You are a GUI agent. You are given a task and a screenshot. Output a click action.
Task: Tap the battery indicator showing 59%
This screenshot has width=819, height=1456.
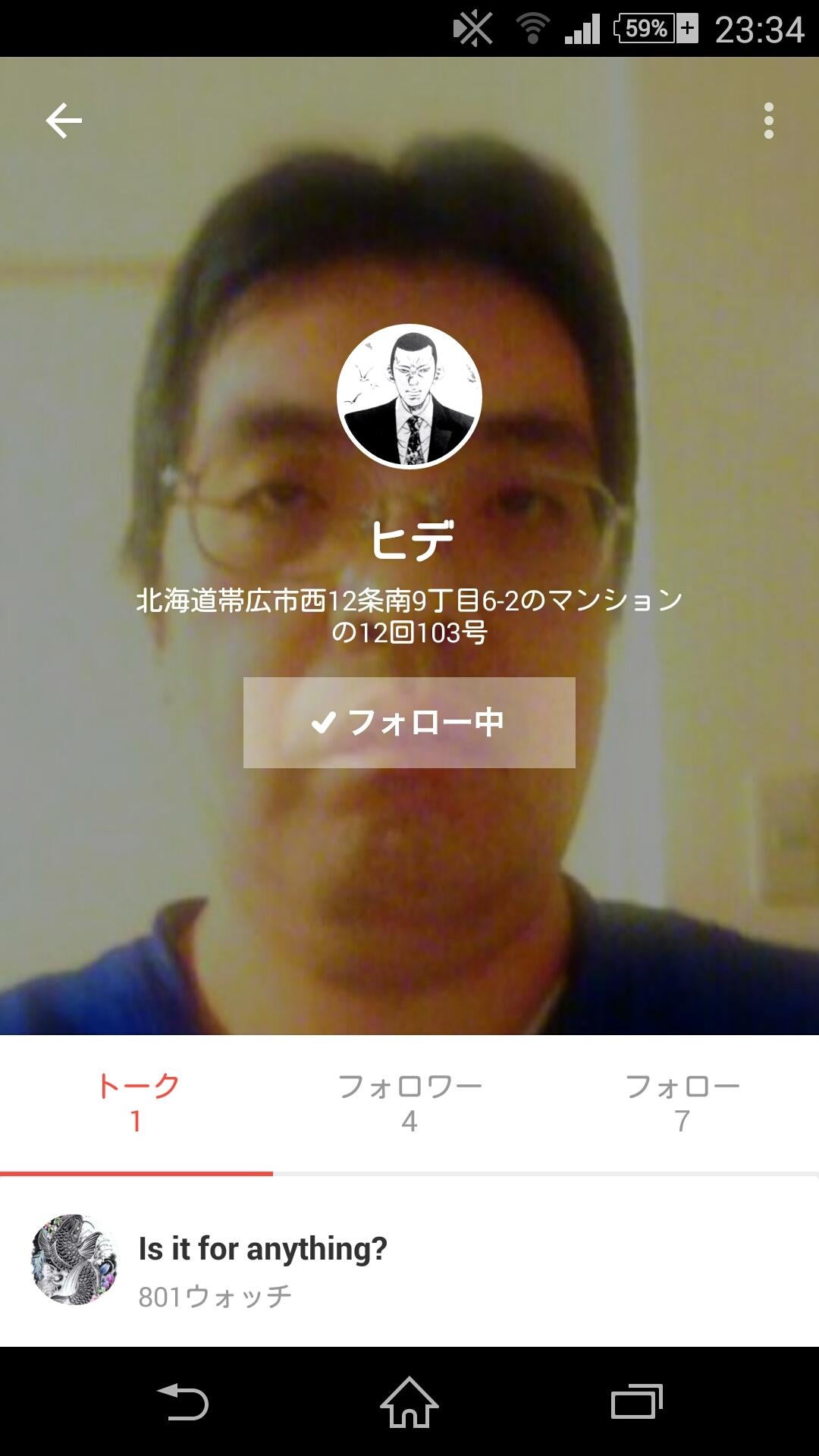648,30
